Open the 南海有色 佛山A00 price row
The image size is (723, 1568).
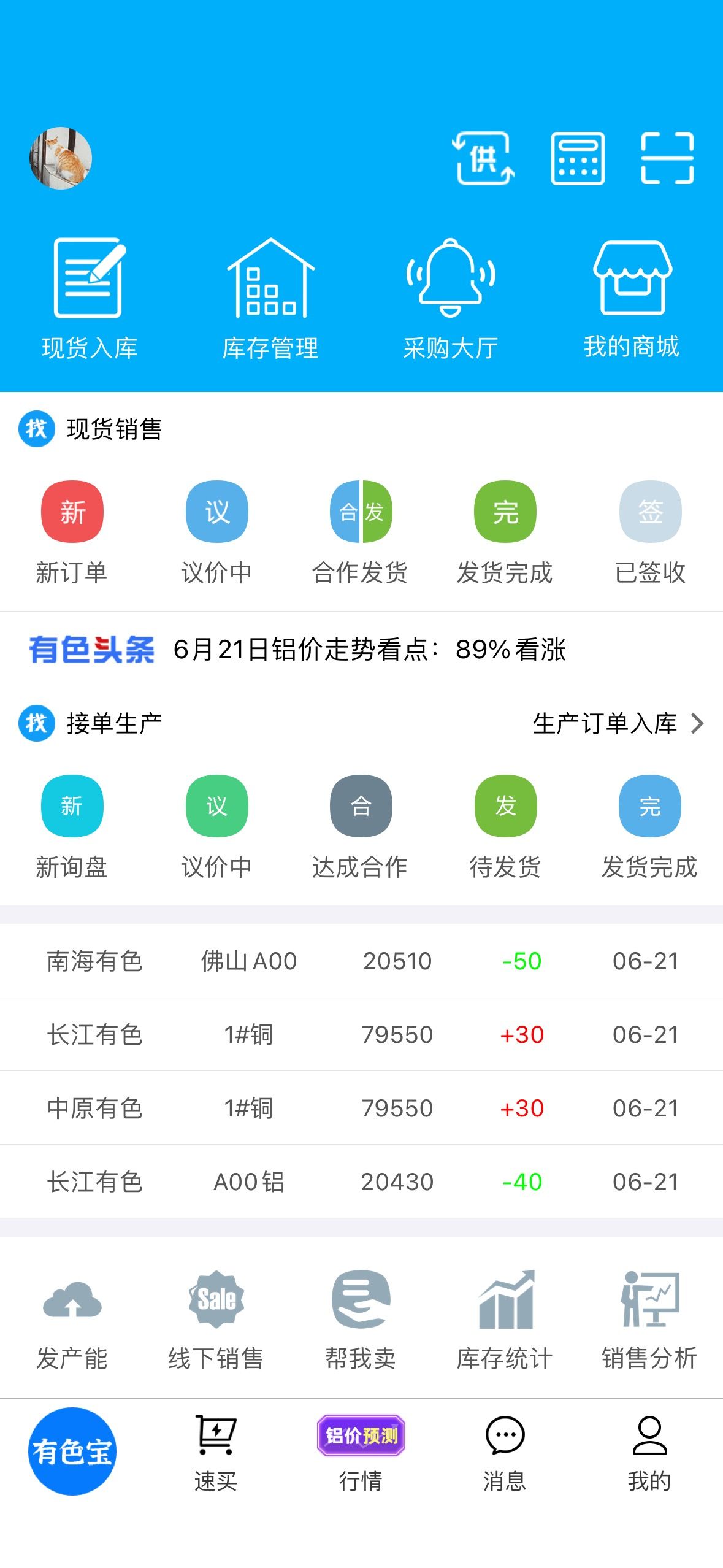coord(361,961)
